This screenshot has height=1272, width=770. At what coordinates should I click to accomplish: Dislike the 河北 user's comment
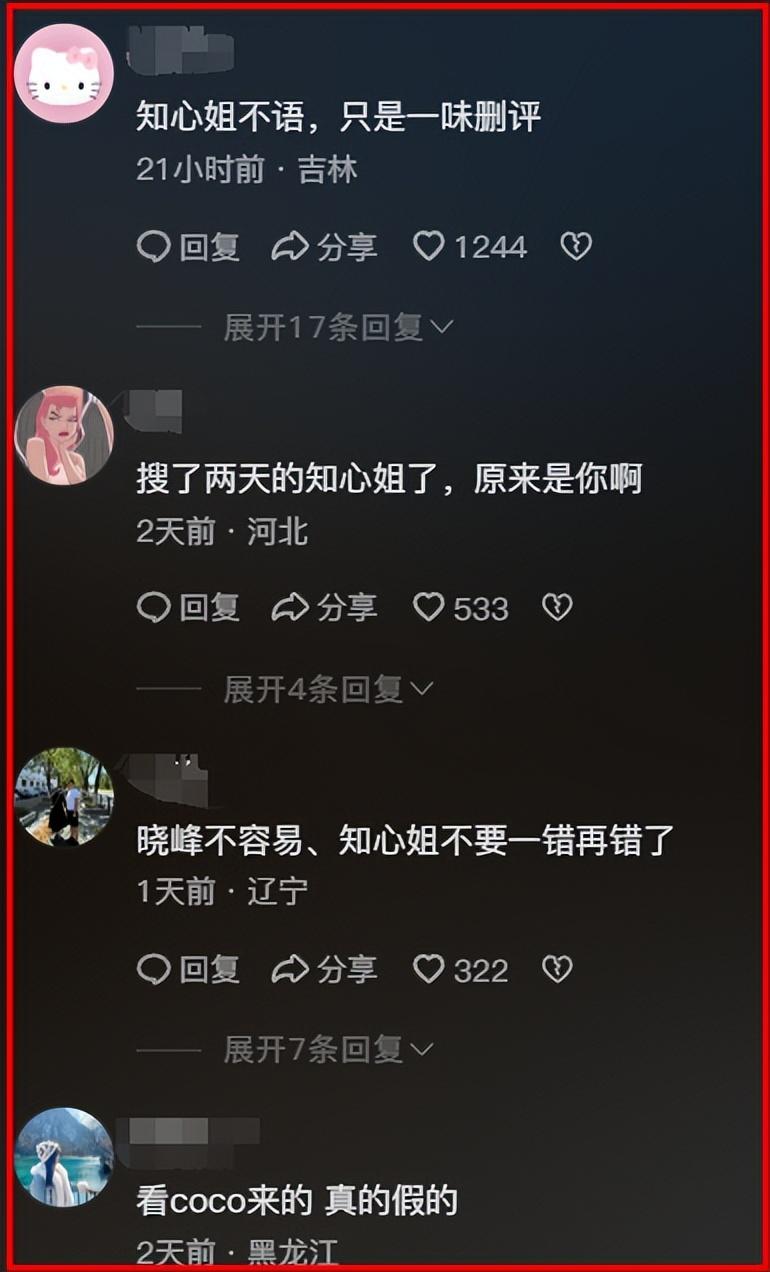pos(557,608)
